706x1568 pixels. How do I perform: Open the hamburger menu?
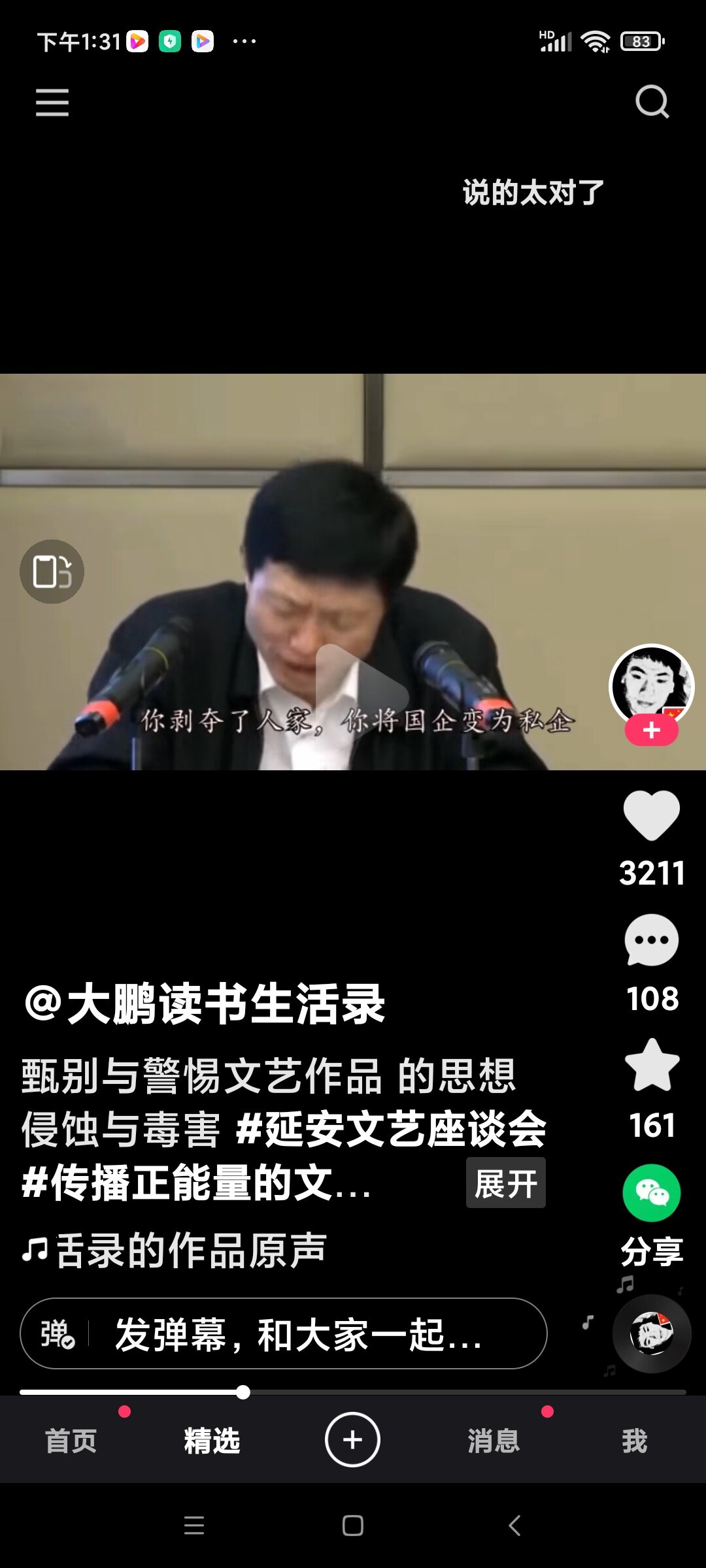click(52, 103)
